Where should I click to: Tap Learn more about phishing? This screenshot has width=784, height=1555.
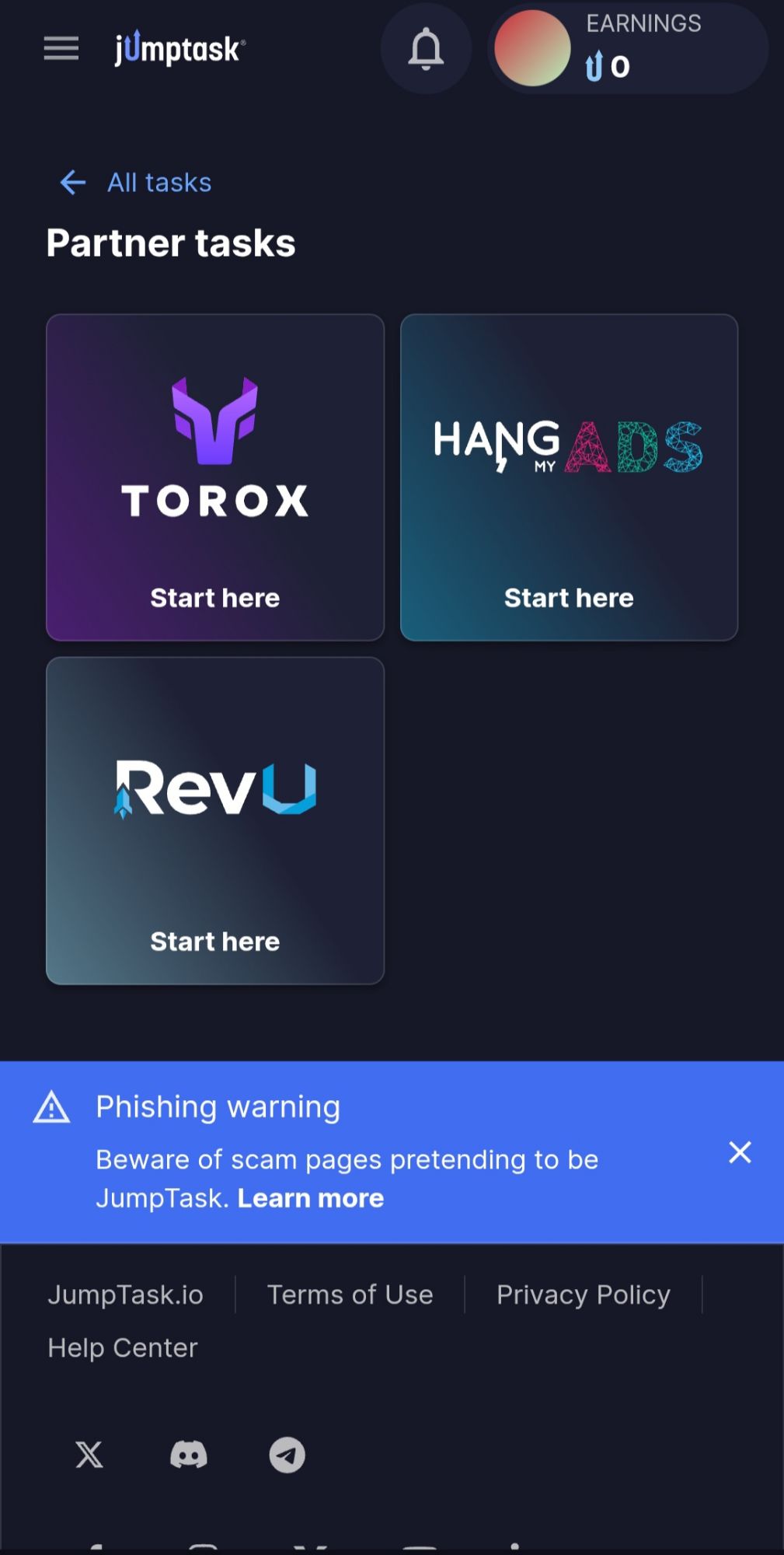point(310,1198)
